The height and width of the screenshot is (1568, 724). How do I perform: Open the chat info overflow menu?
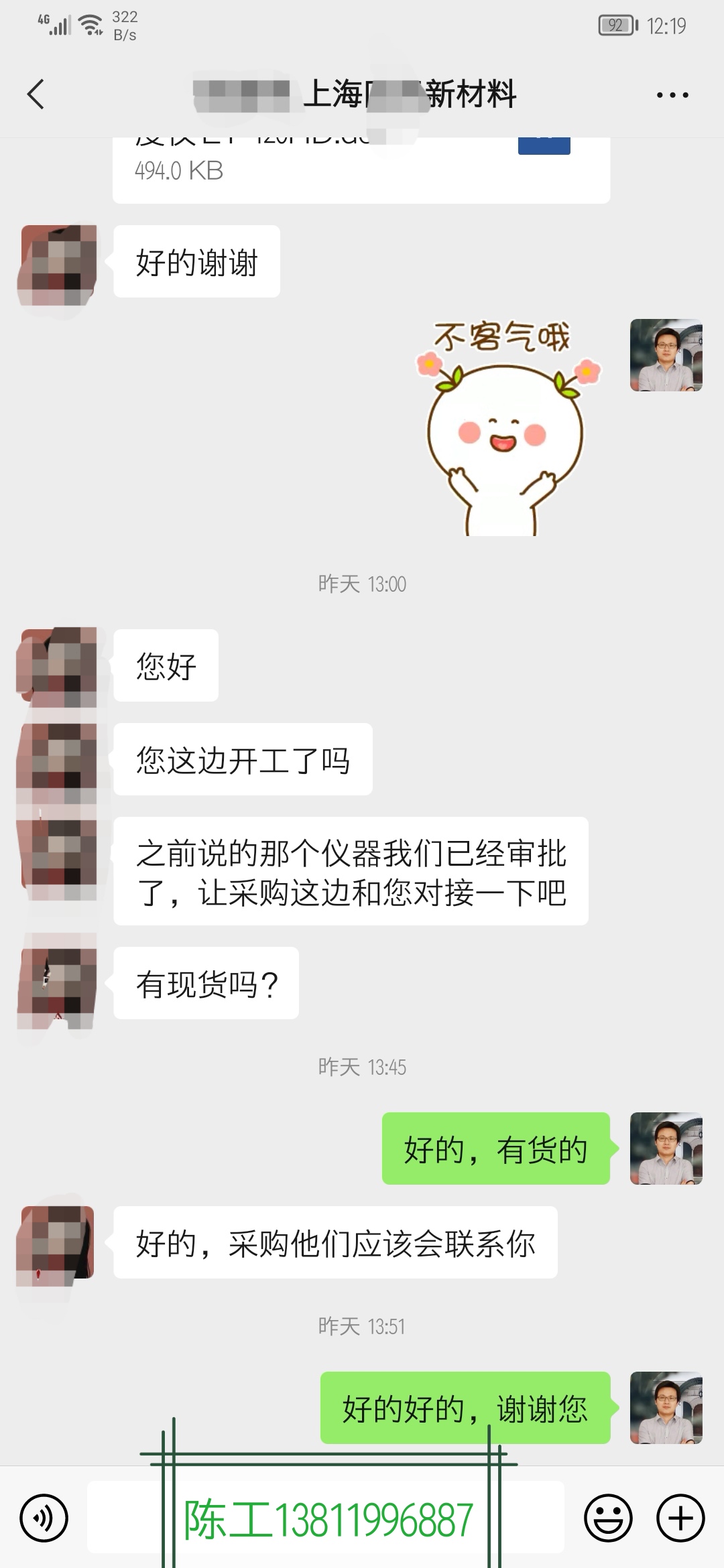tap(672, 95)
